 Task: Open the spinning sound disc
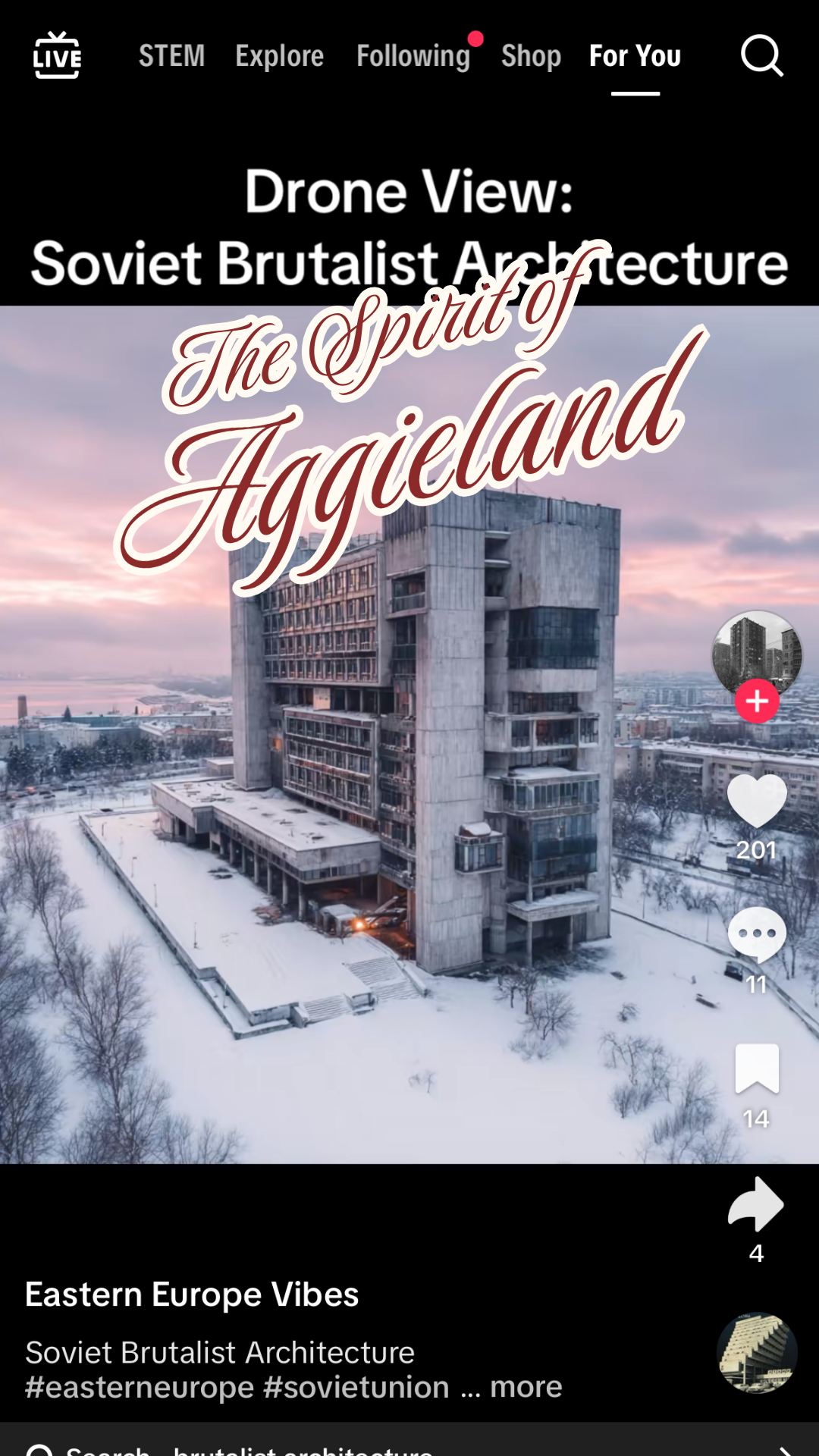(757, 1354)
